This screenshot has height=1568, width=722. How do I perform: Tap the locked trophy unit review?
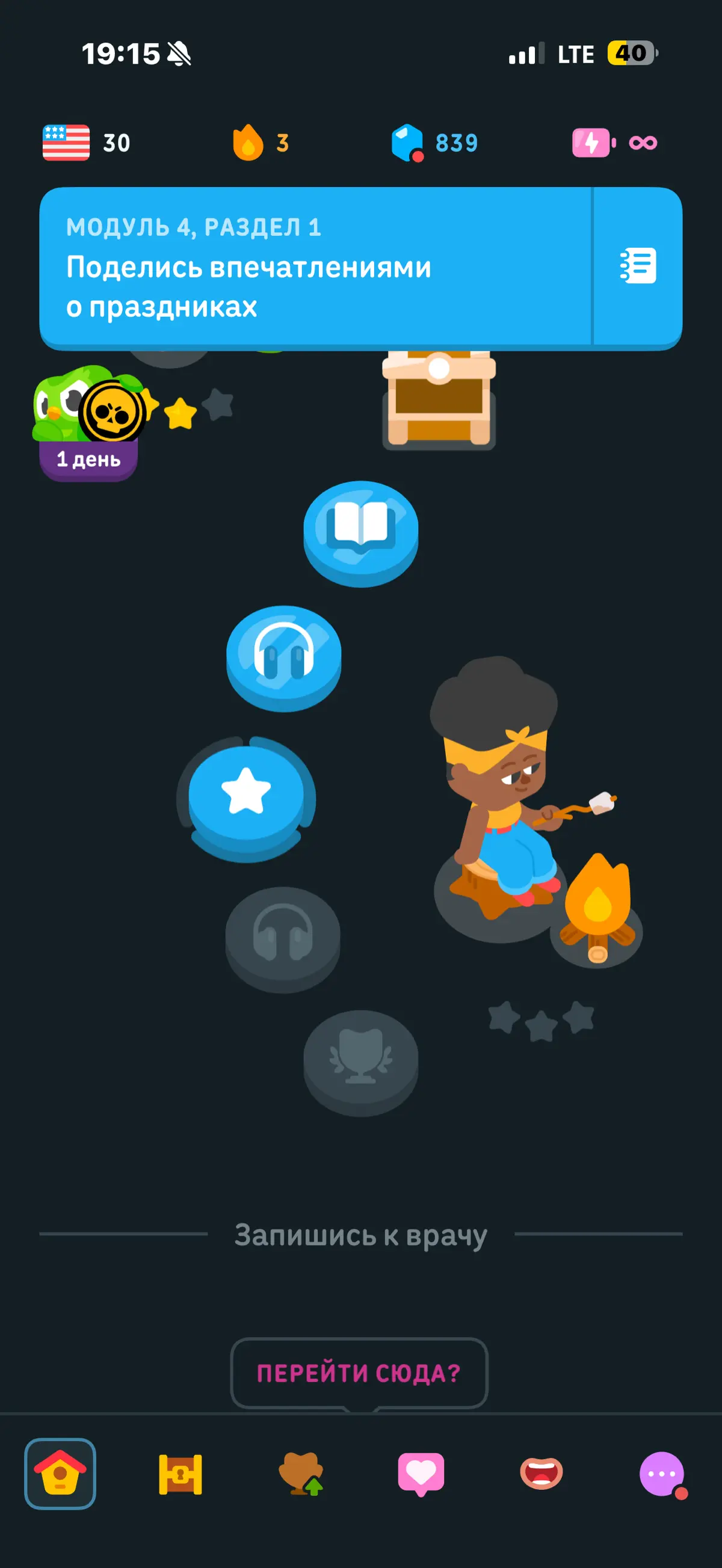click(x=361, y=1062)
